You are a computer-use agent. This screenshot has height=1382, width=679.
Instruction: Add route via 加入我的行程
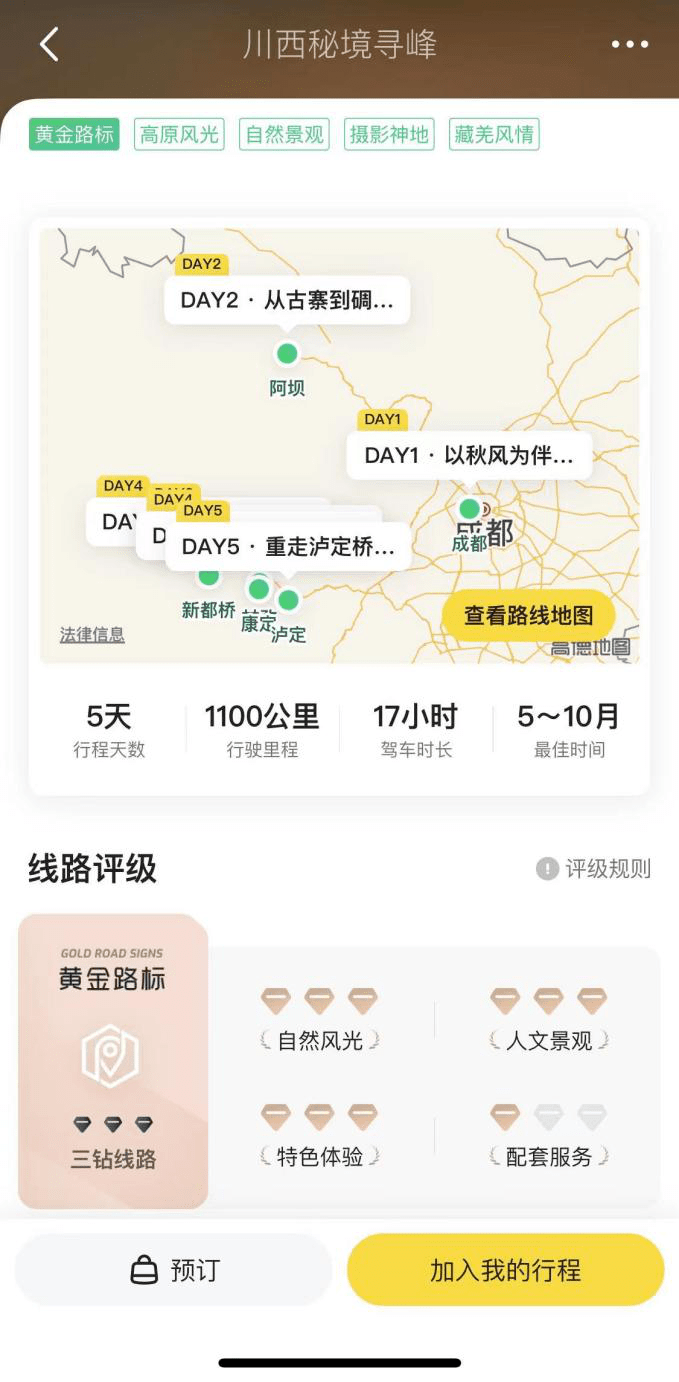tap(505, 1270)
